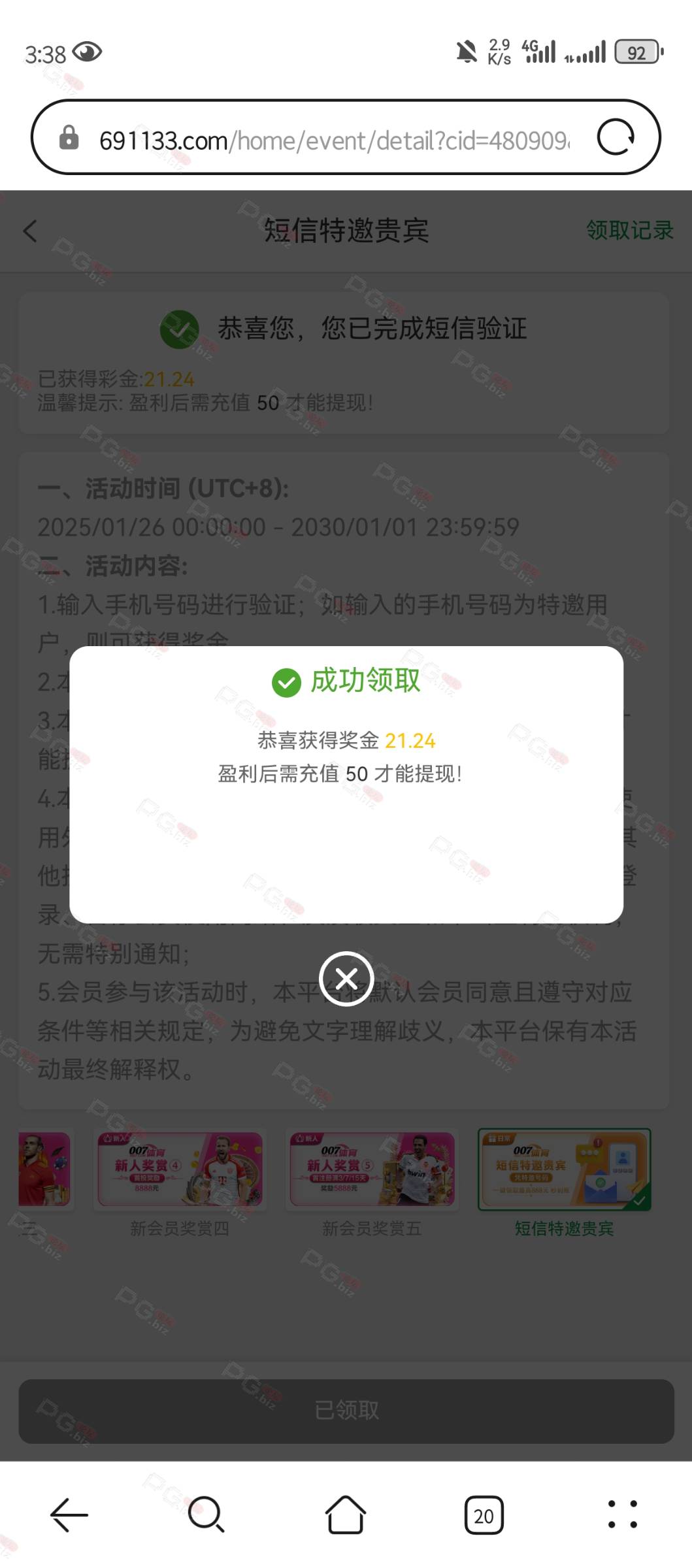Open the browser four-dot menu
This screenshot has height=1568, width=692.
tap(622, 1514)
